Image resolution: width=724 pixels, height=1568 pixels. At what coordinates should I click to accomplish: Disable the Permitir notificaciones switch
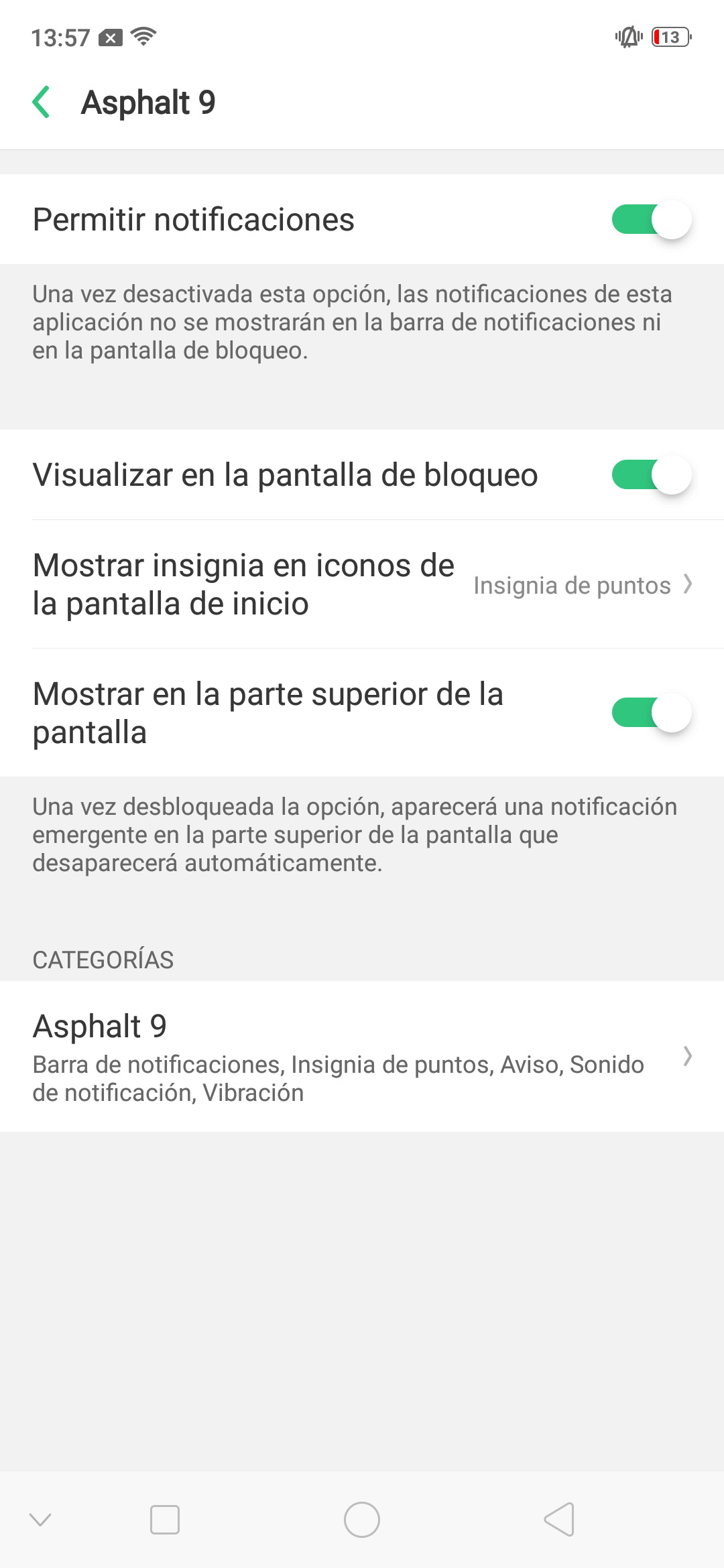[651, 220]
